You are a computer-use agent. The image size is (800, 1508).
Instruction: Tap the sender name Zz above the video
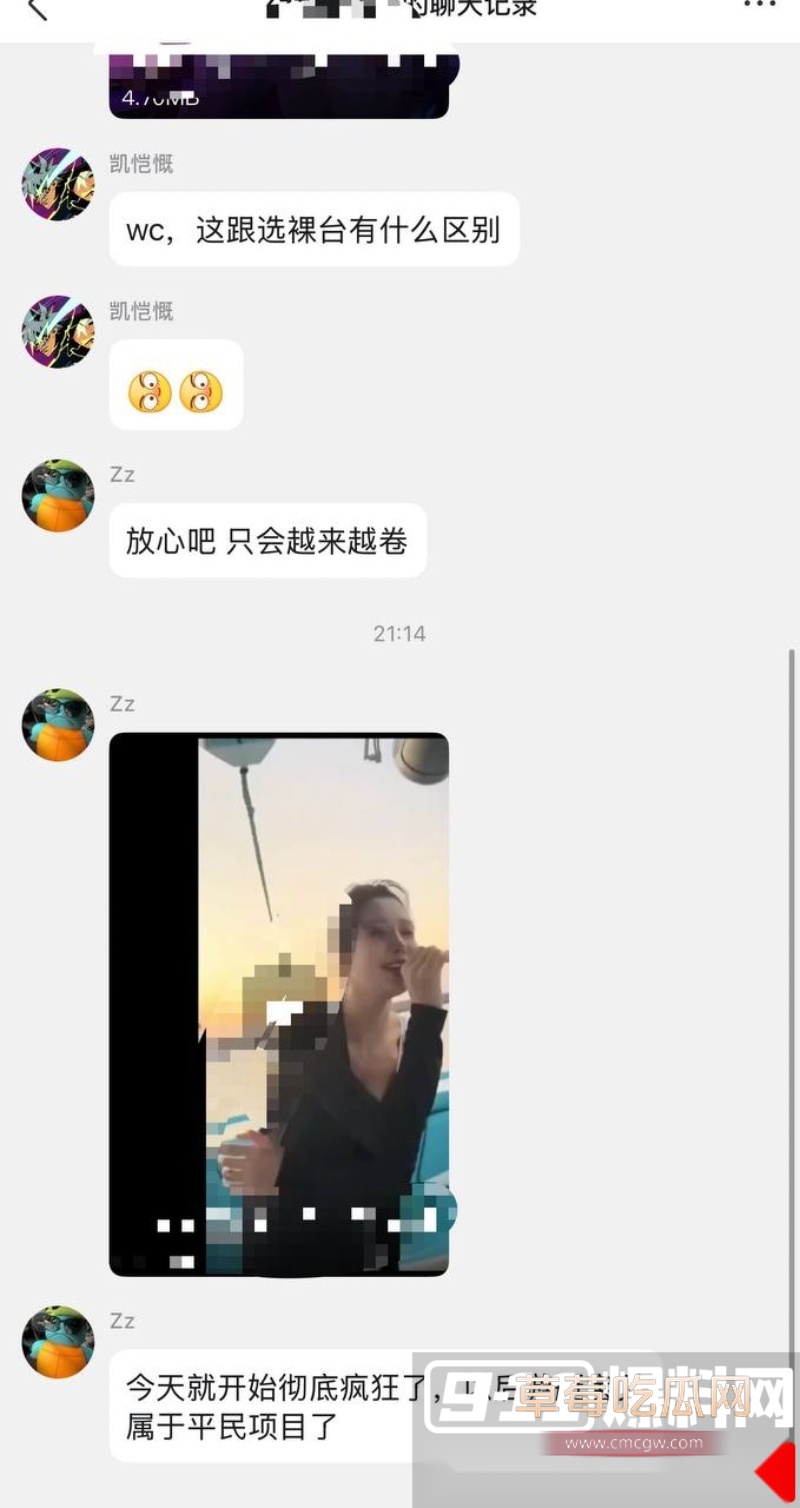coord(122,703)
